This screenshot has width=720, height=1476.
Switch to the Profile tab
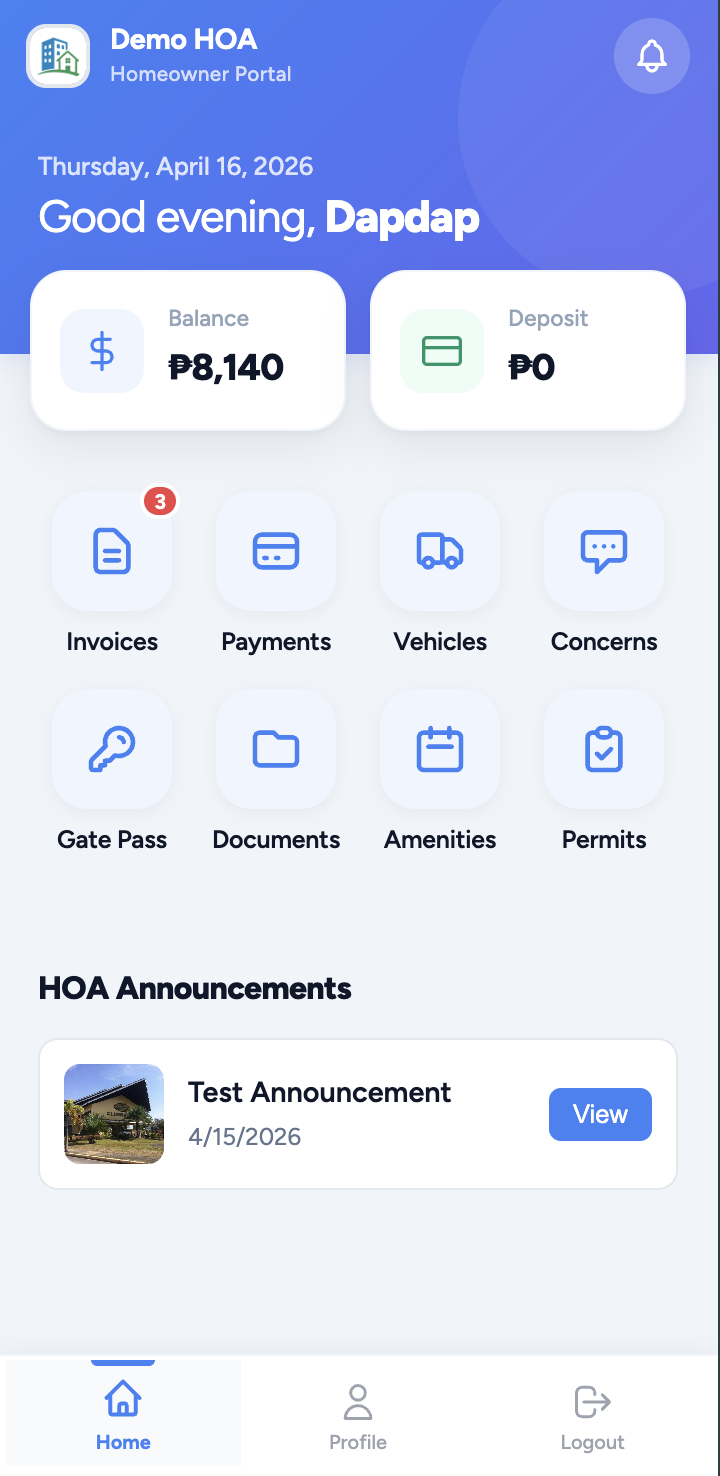[357, 1411]
